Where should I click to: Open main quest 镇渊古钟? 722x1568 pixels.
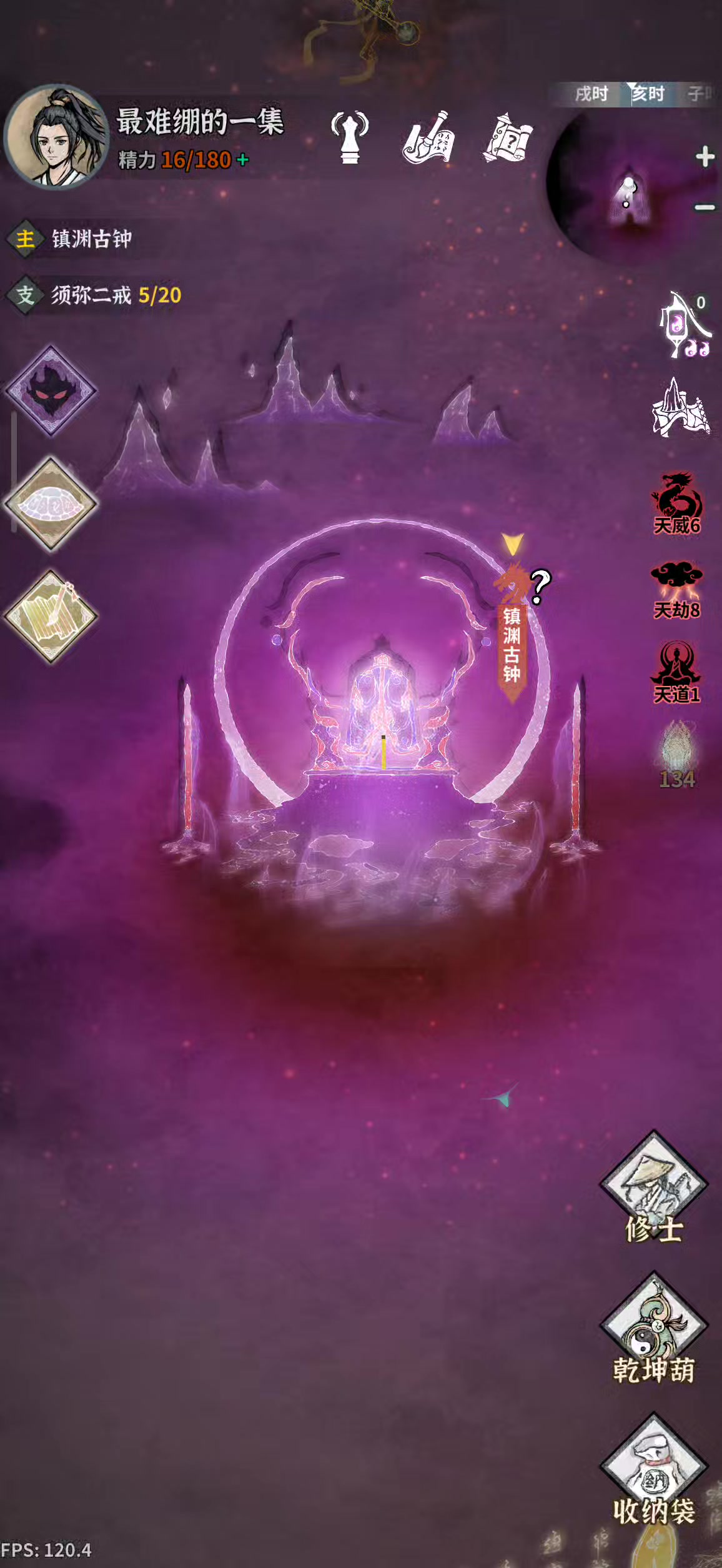pos(91,239)
